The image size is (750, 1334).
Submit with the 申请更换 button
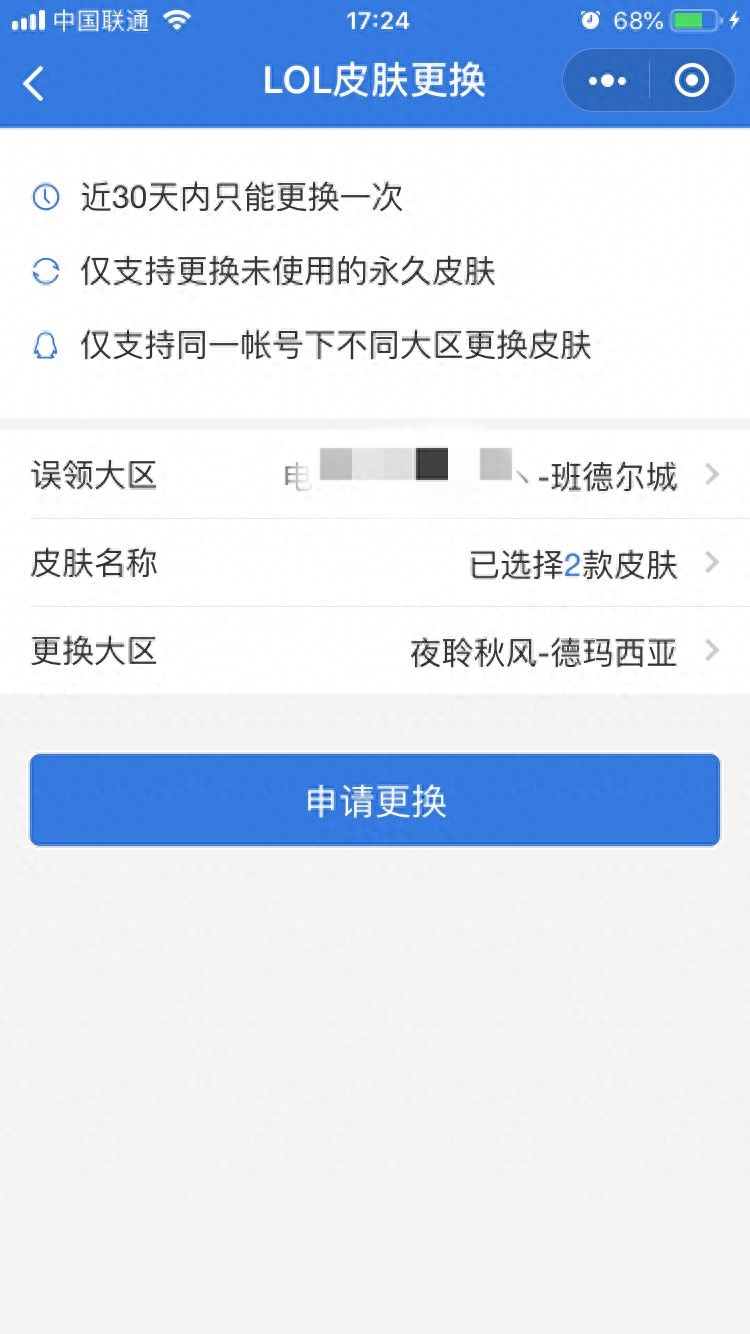pyautogui.click(x=375, y=800)
